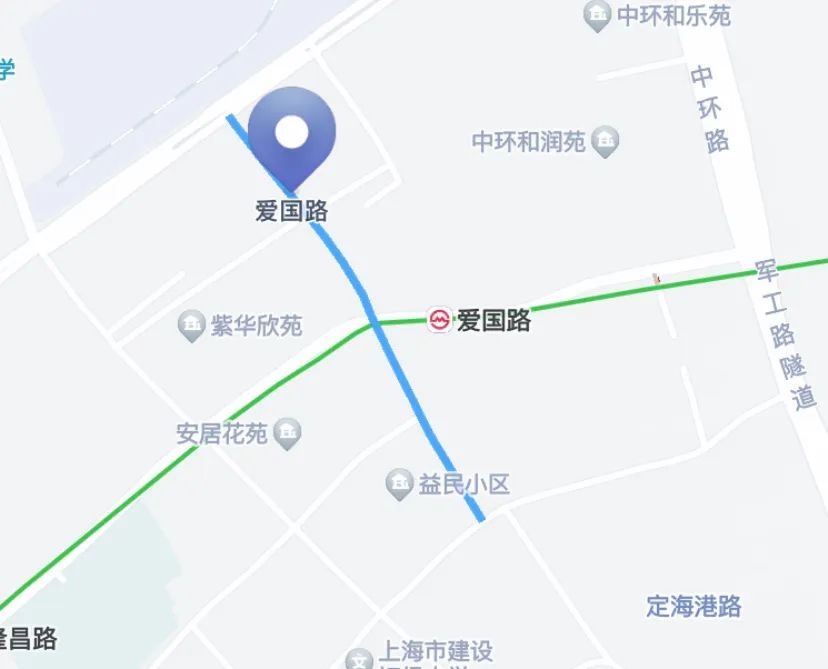Select the 益民小区 place marker
The width and height of the screenshot is (828, 669).
pyautogui.click(x=400, y=485)
